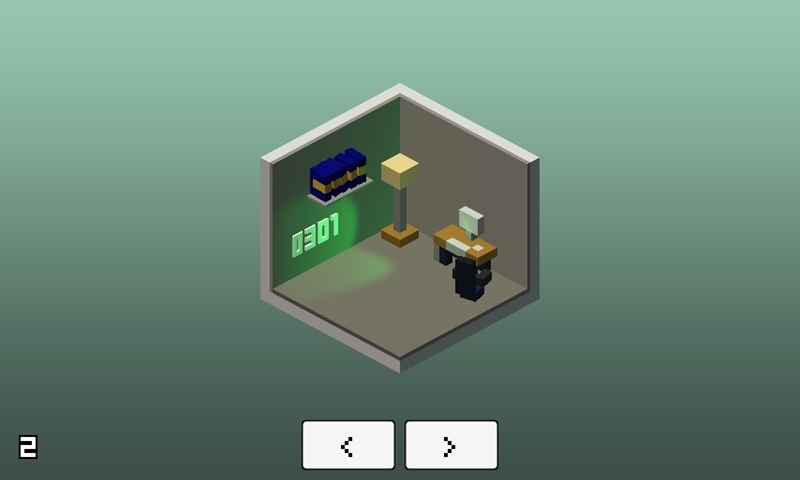Tap the left arrow button

[348, 445]
